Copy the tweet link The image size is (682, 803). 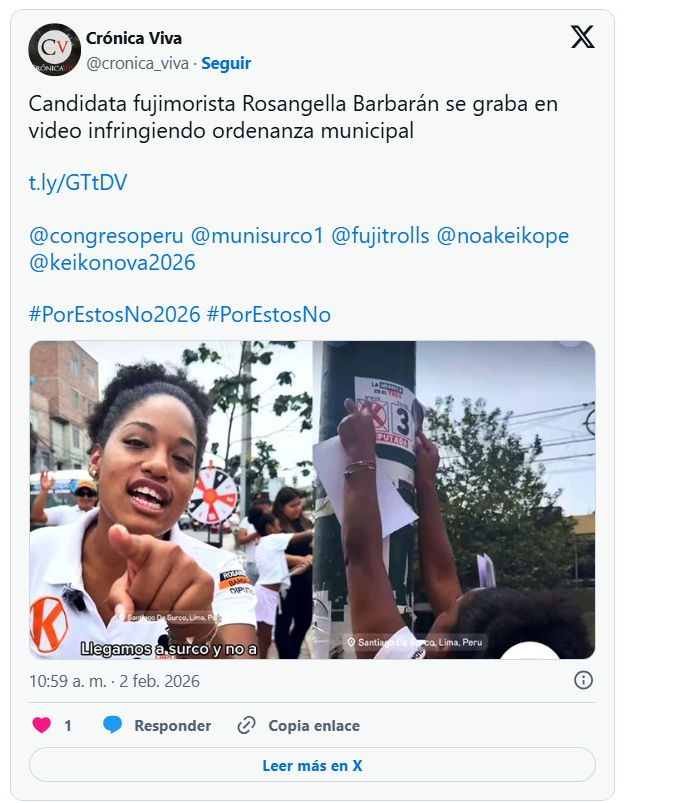coord(299,726)
